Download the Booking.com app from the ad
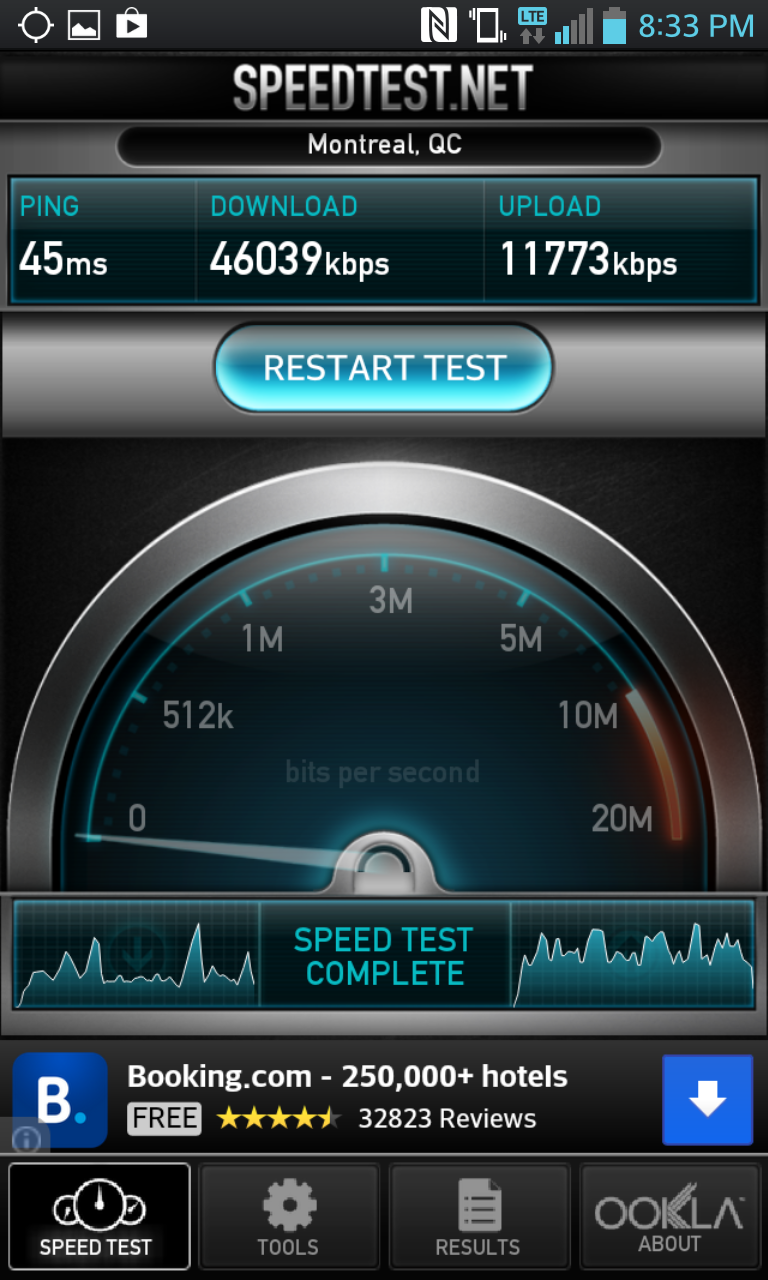The image size is (768, 1280). (707, 1099)
